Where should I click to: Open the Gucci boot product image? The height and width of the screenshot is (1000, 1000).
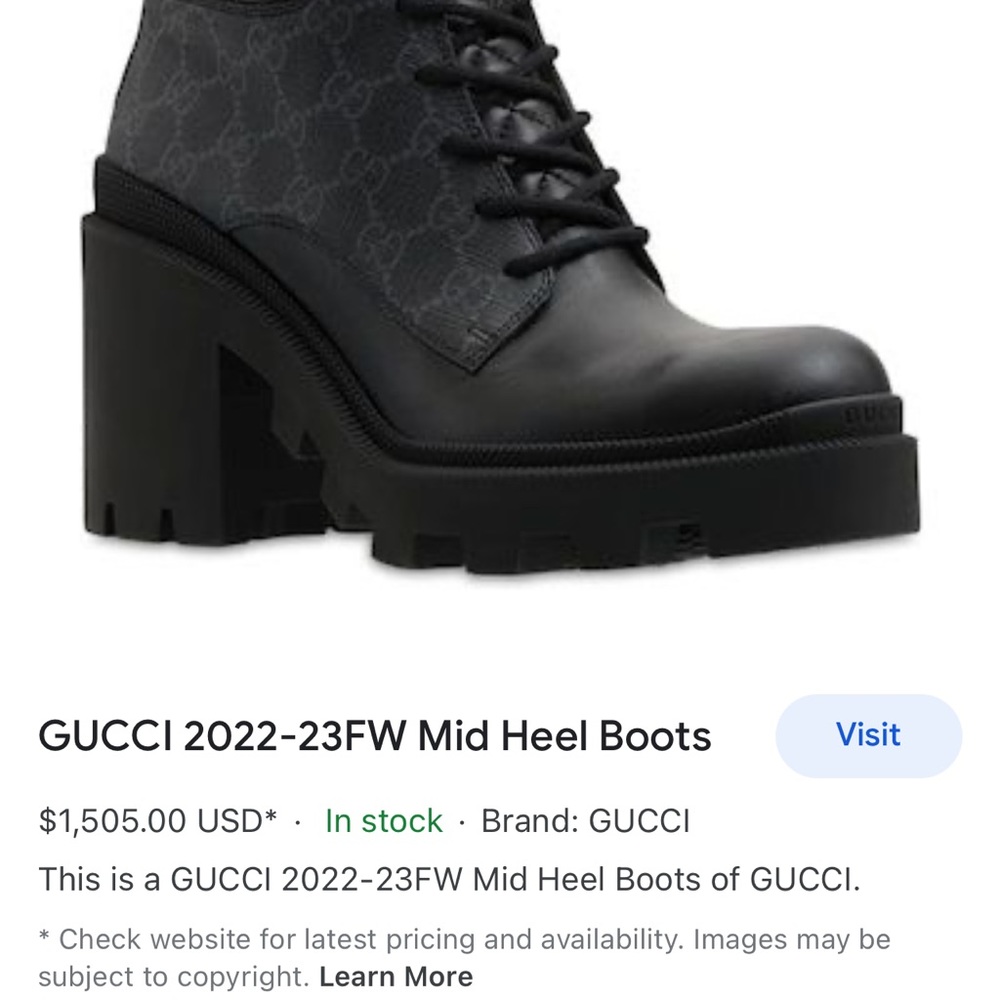pos(500,300)
